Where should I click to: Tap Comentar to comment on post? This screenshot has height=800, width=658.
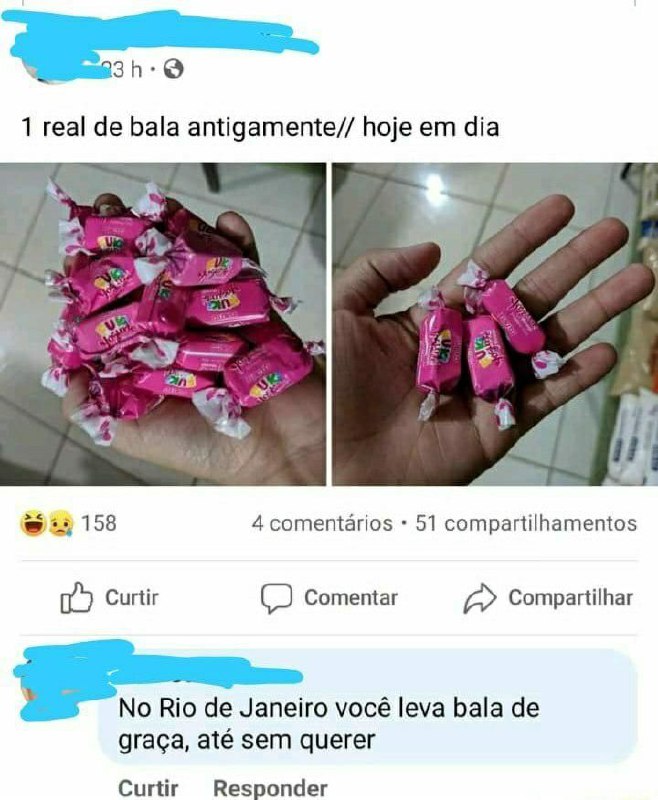tap(329, 597)
